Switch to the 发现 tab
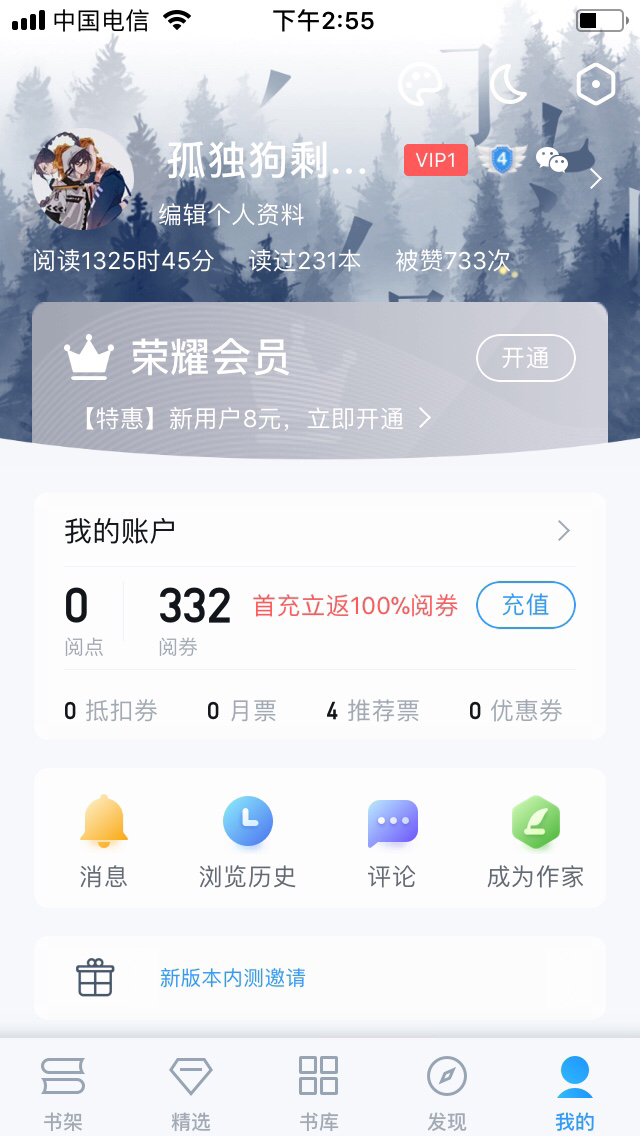The width and height of the screenshot is (640, 1136). (x=447, y=1092)
